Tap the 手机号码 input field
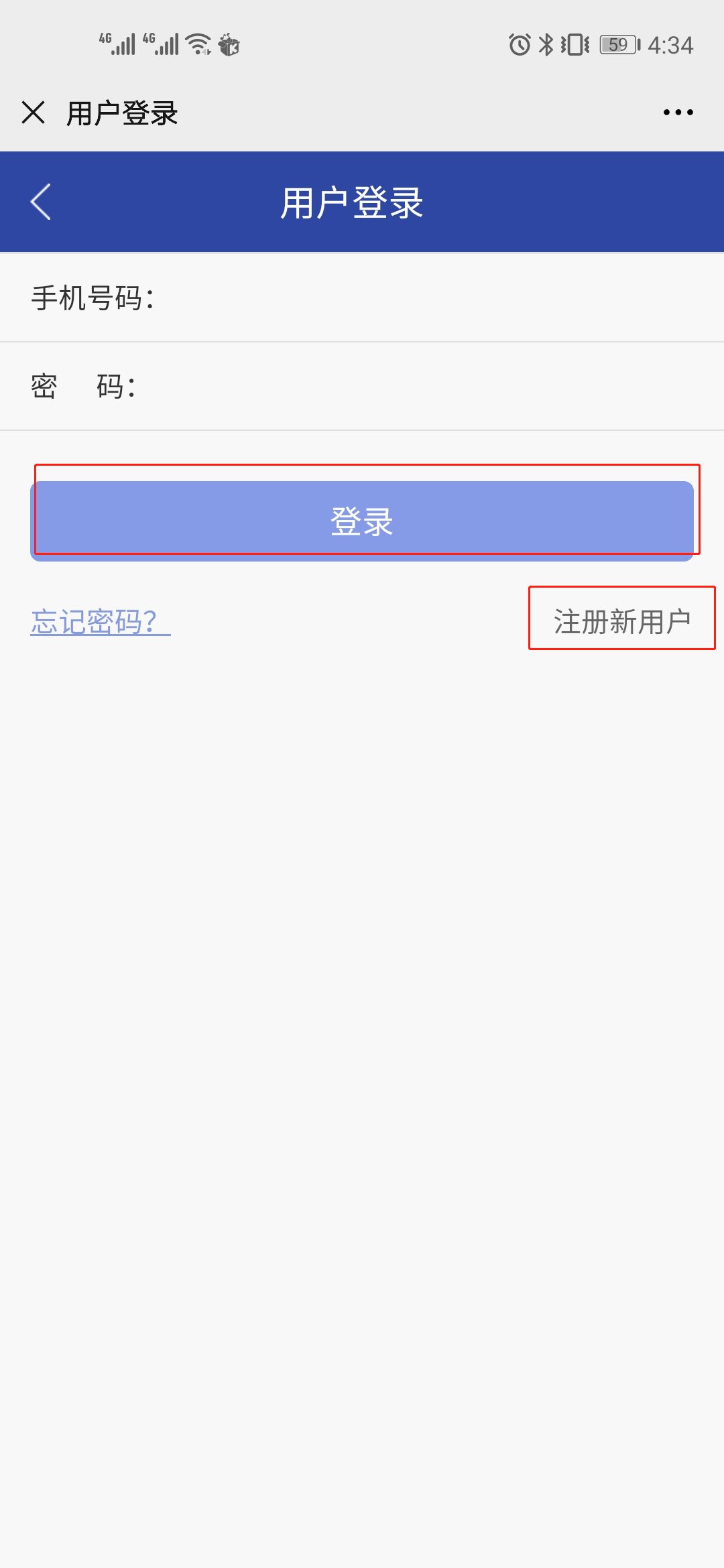This screenshot has width=724, height=1568. click(x=429, y=298)
